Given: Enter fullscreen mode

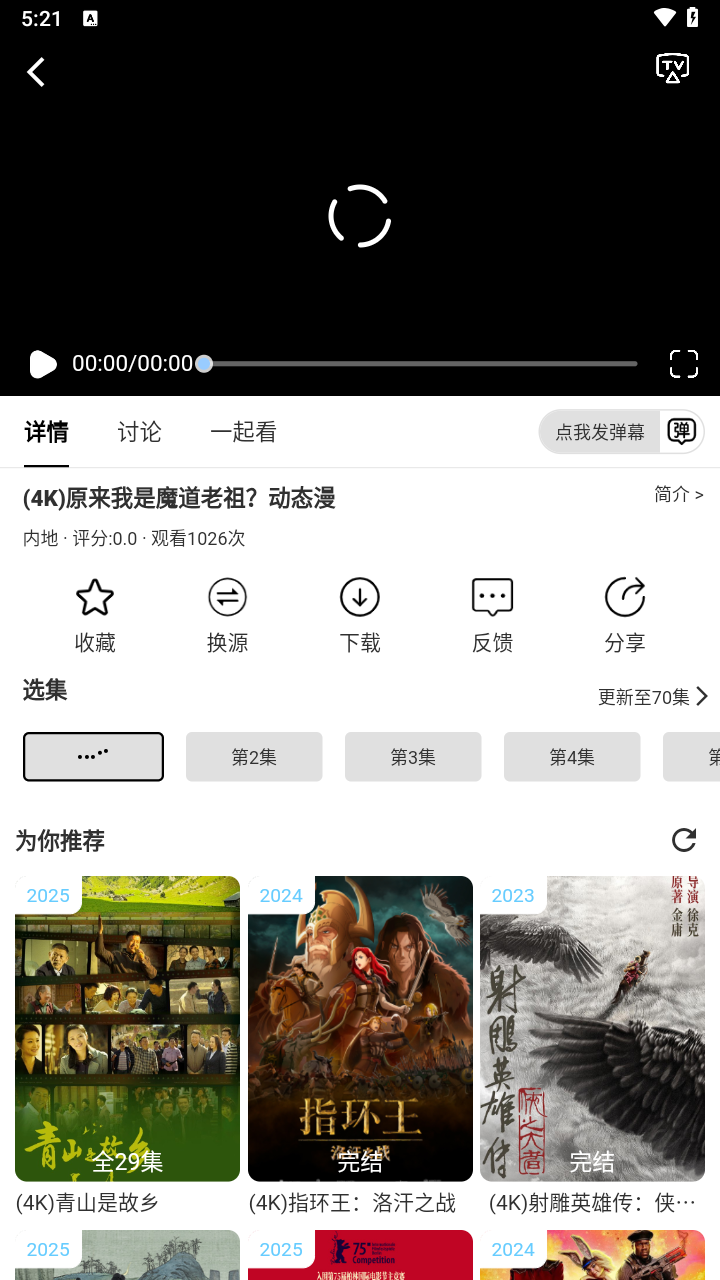Looking at the screenshot, I should (x=683, y=364).
